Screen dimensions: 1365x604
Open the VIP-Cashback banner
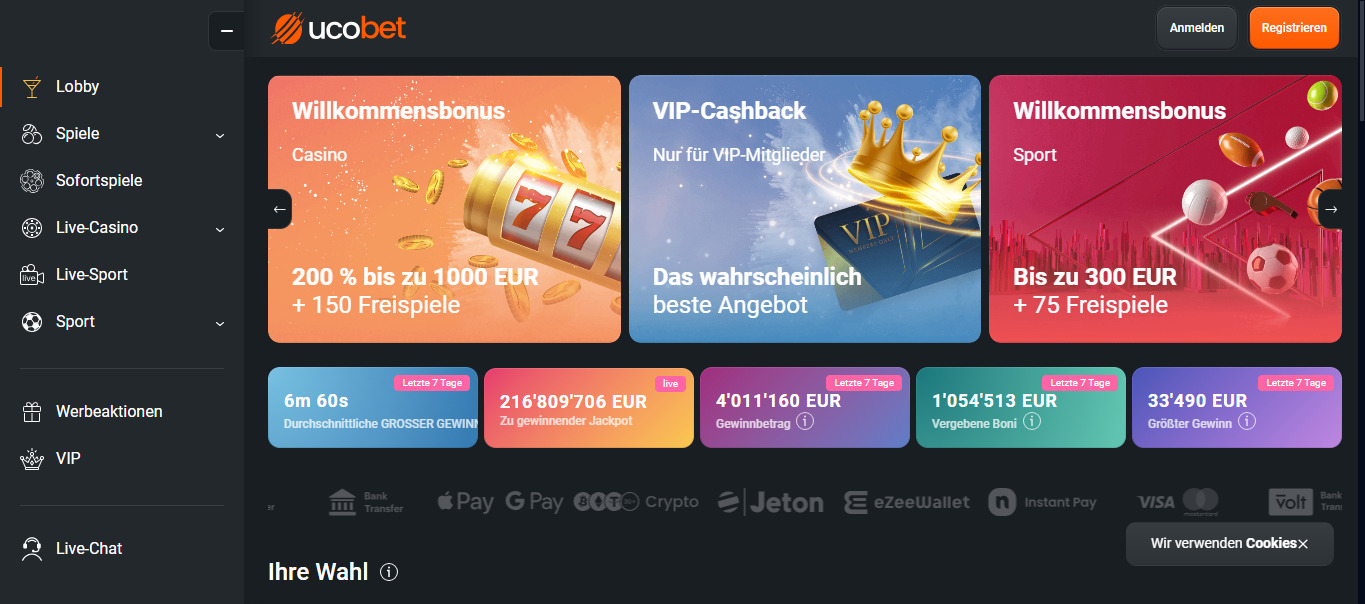[x=804, y=209]
